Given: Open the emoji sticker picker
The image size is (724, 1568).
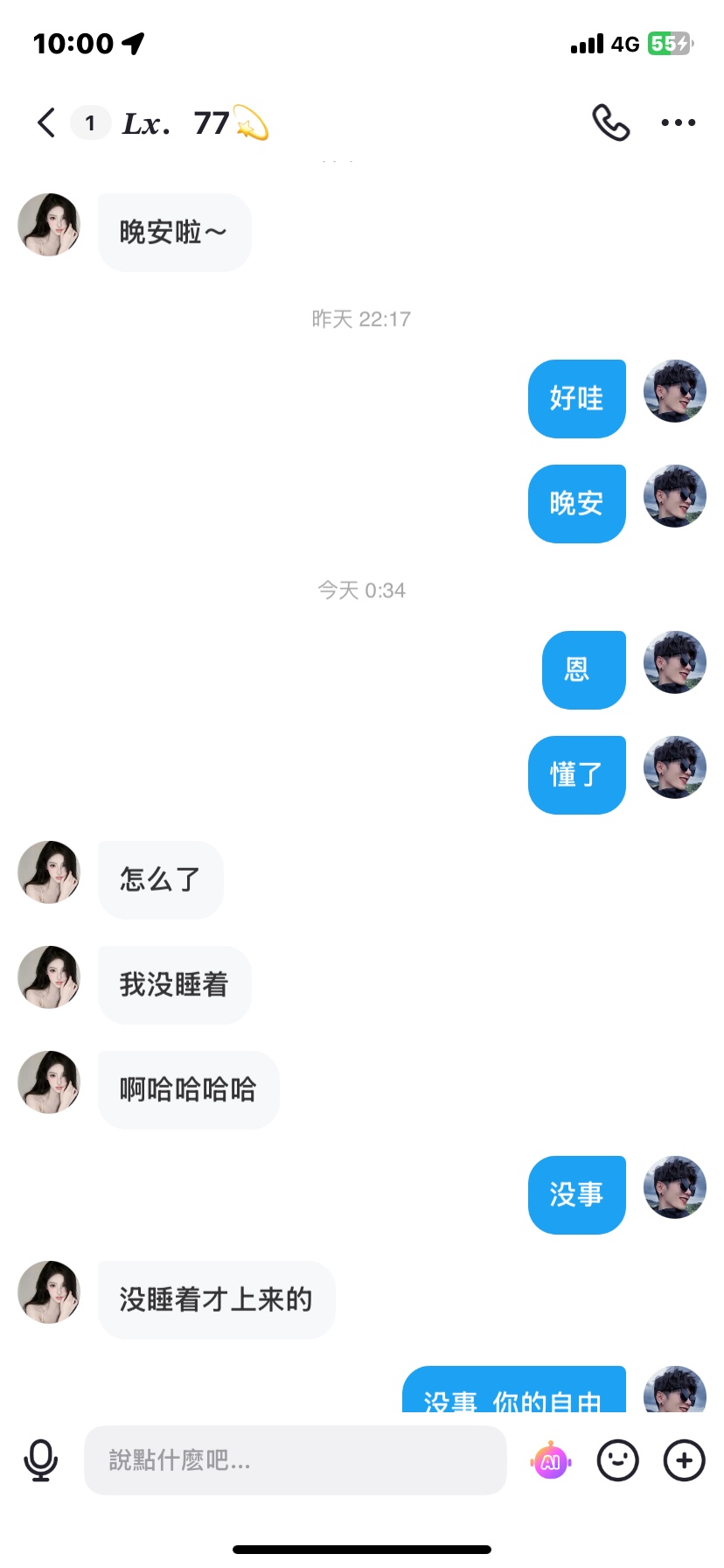Looking at the screenshot, I should [x=617, y=1460].
